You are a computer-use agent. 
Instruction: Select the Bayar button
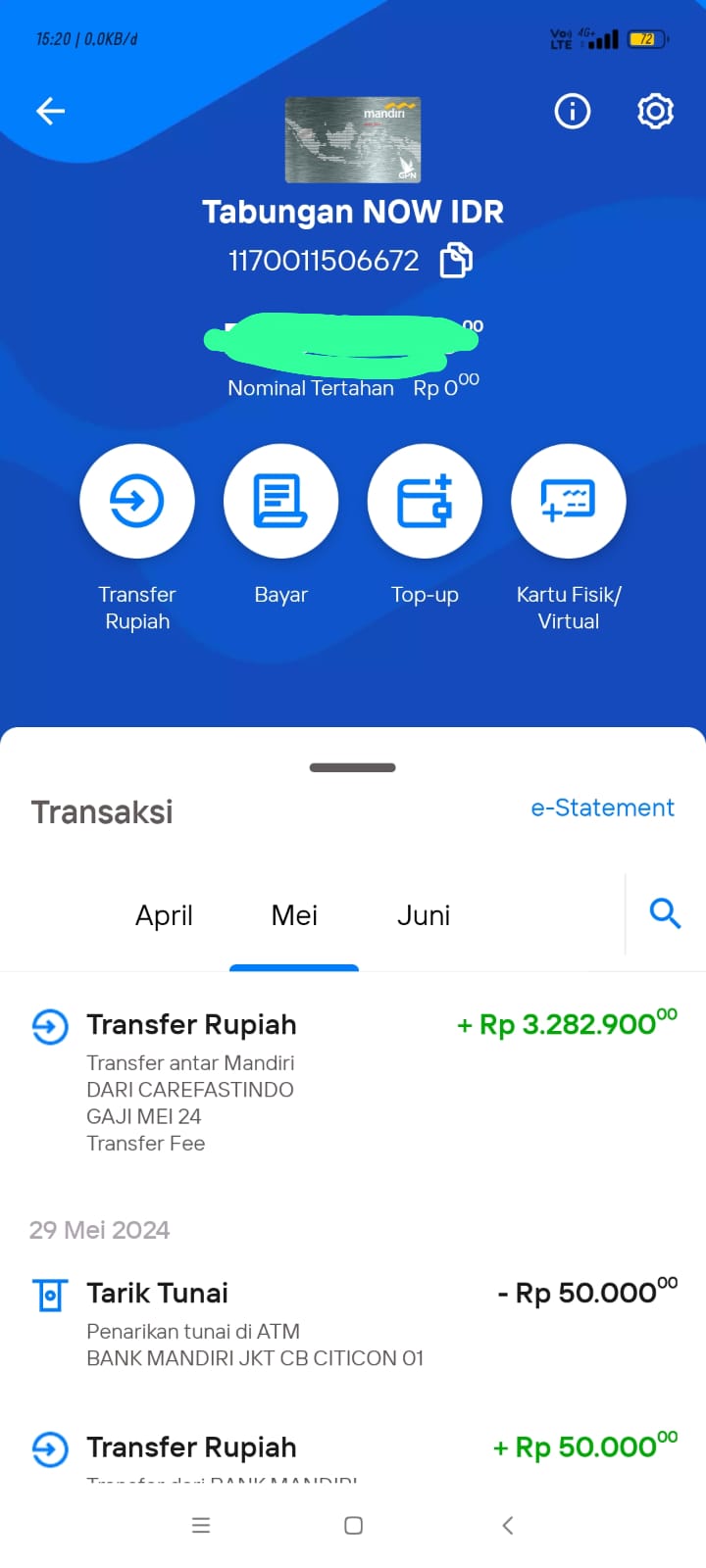(281, 502)
